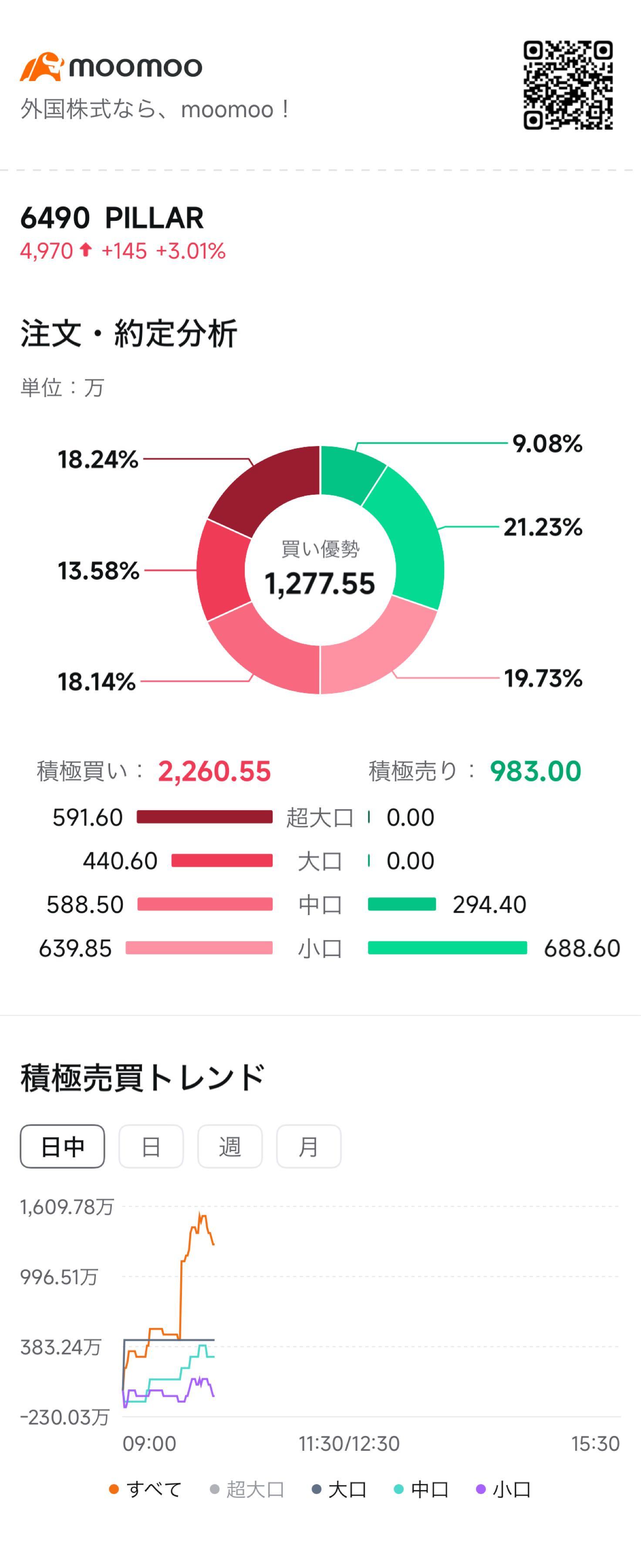641x1568 pixels.
Task: Tap the donut chart center 買い優勢 value
Action: (x=320, y=569)
